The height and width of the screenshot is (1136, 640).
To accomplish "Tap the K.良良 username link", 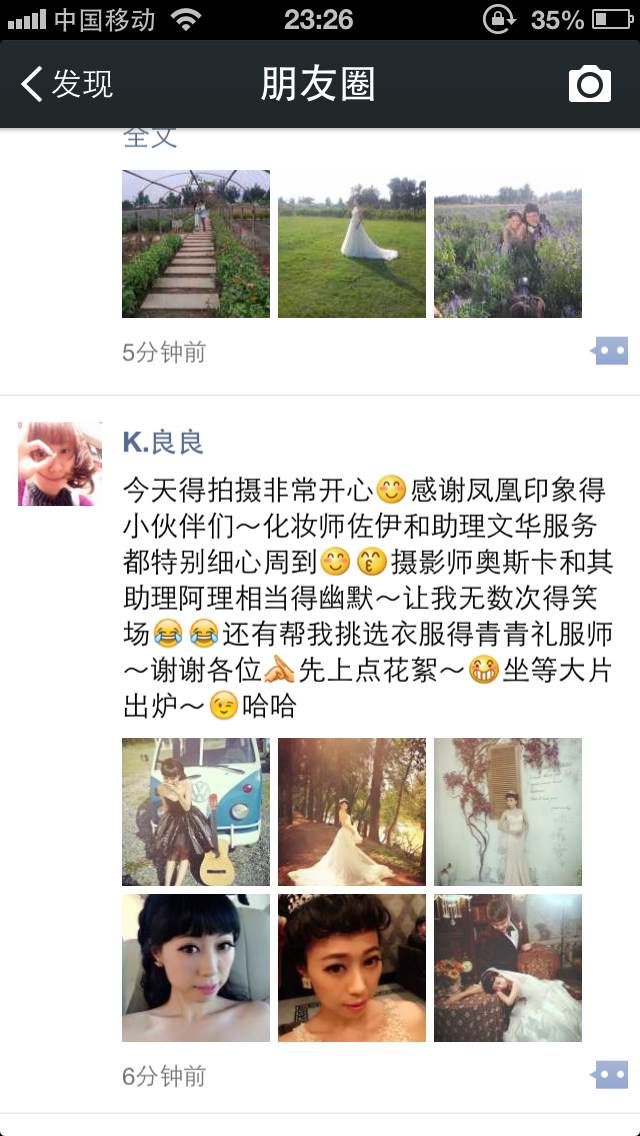I will 163,442.
